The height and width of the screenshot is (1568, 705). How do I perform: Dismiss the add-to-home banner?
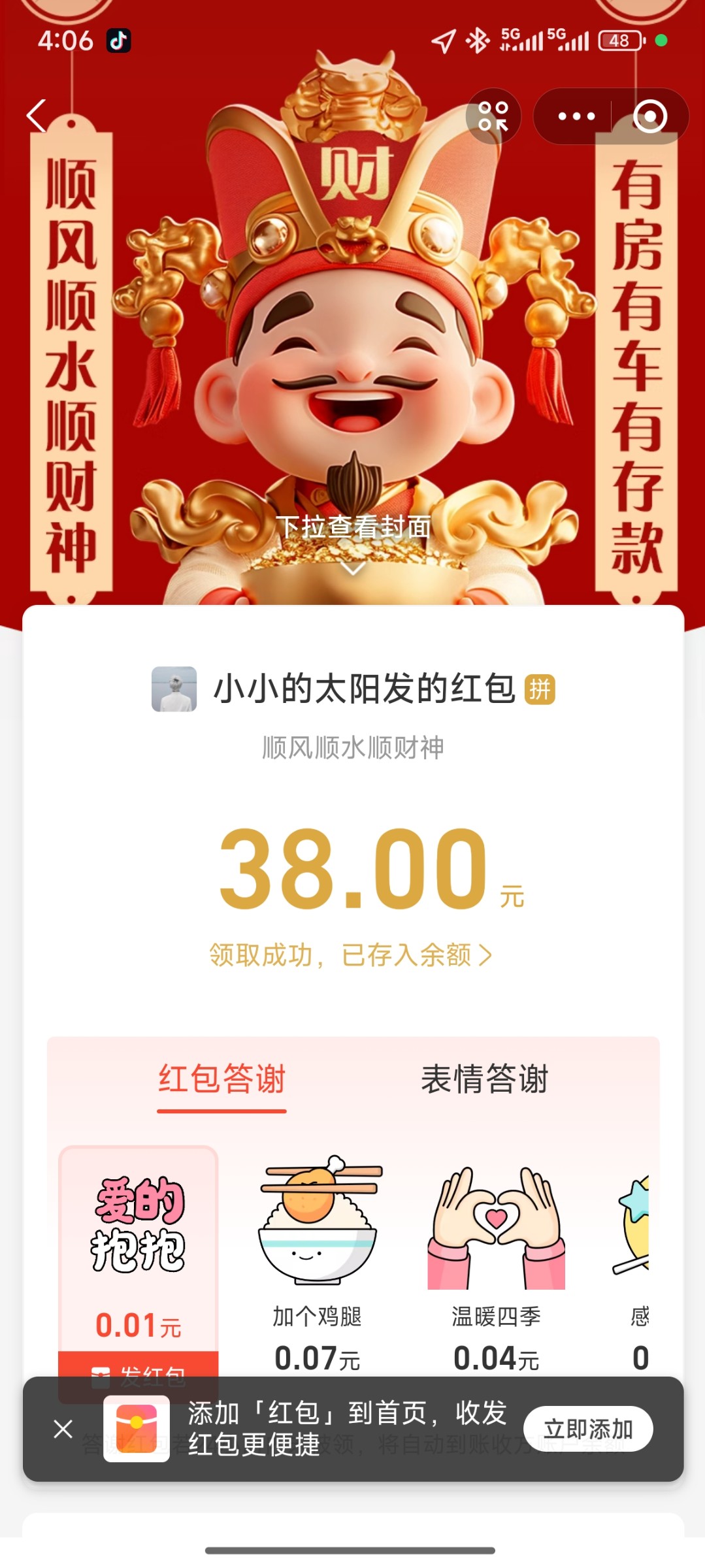[63, 1429]
